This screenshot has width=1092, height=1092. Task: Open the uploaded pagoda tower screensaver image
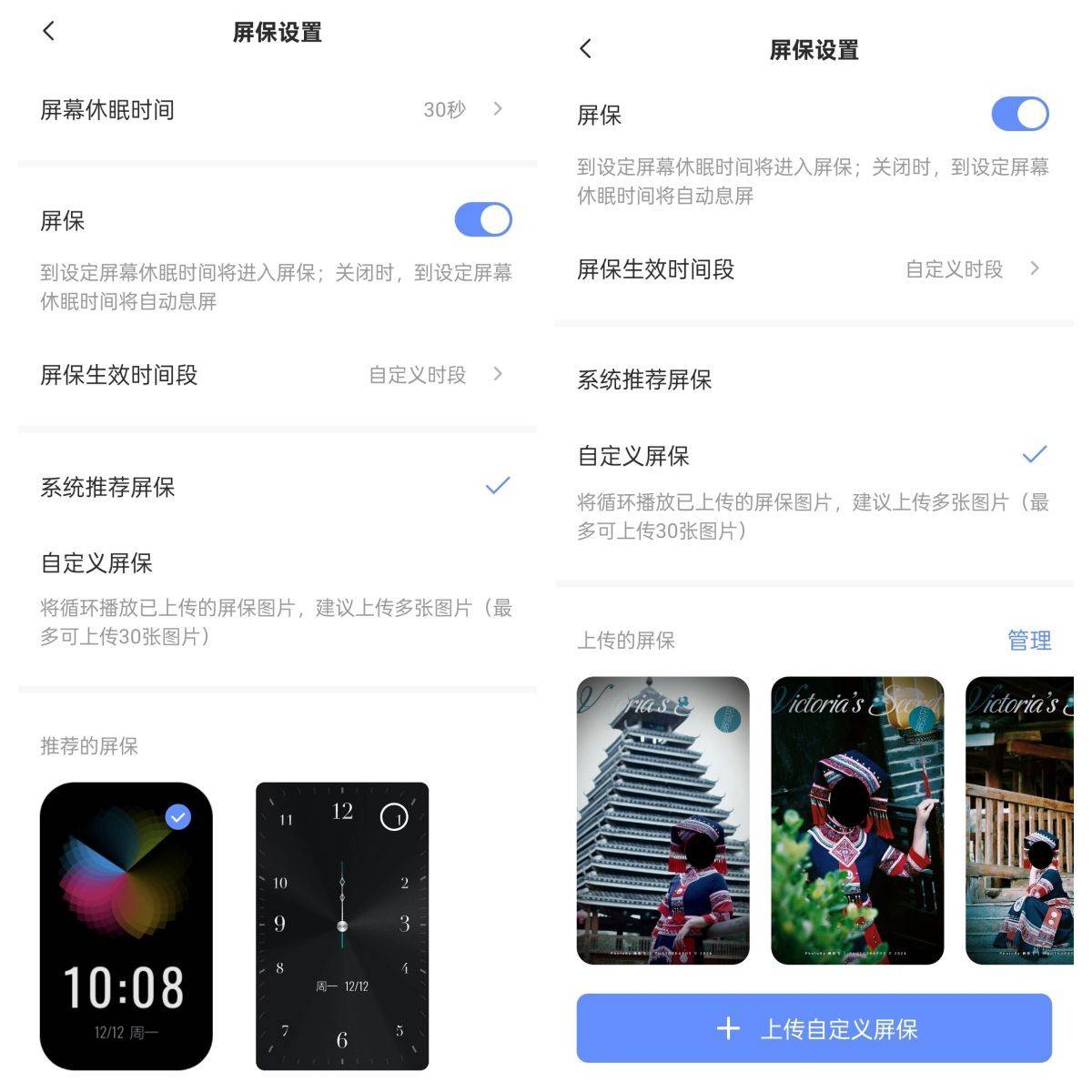click(x=663, y=820)
